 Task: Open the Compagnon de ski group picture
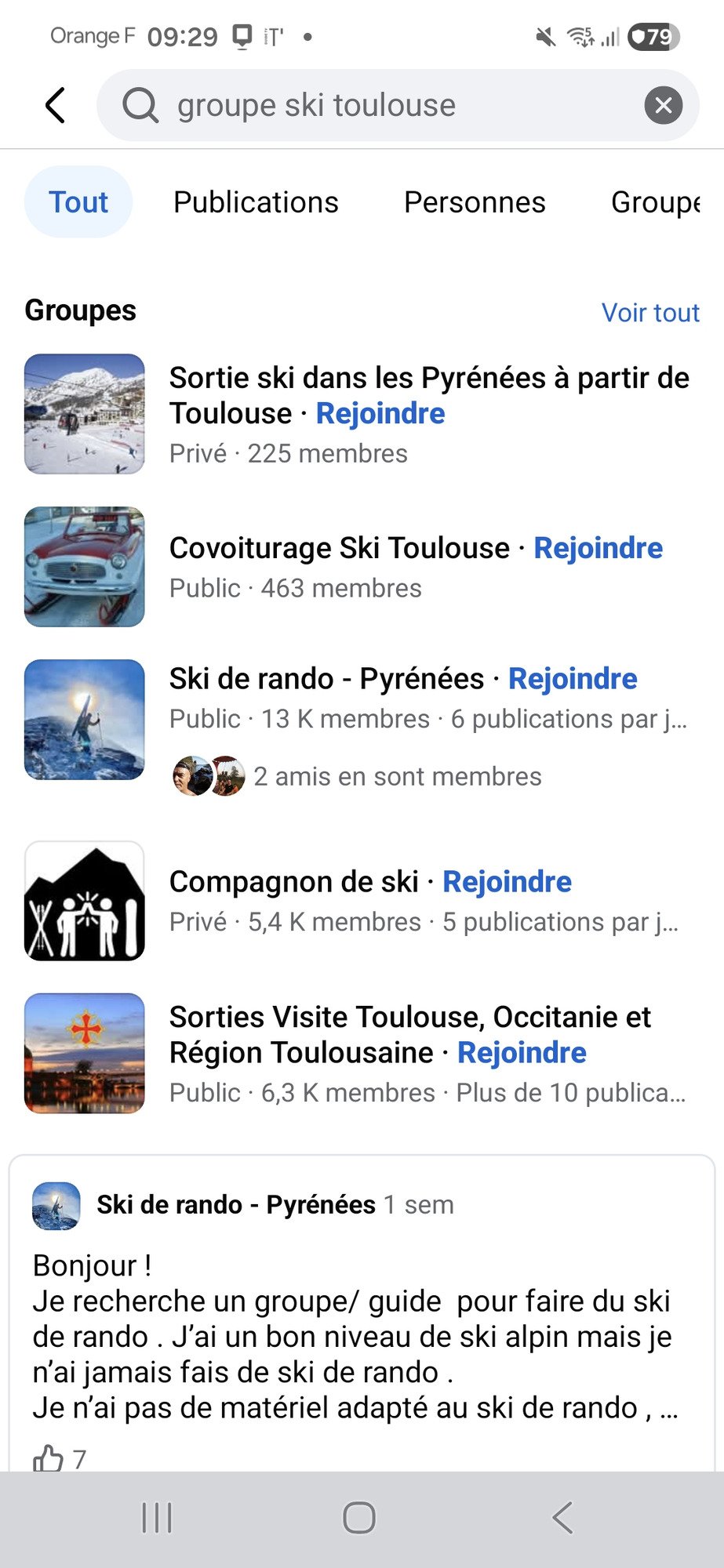pyautogui.click(x=85, y=901)
